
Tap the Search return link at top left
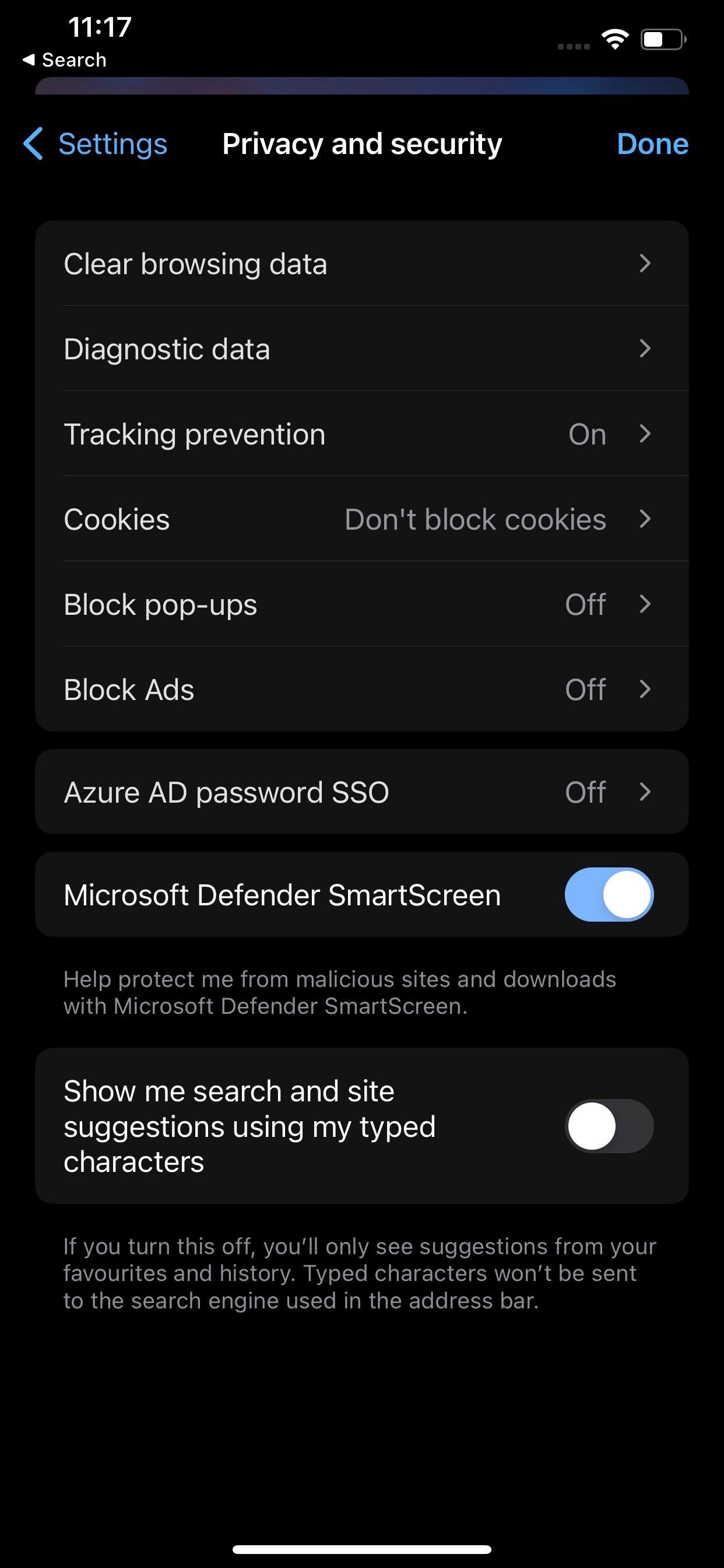click(65, 59)
